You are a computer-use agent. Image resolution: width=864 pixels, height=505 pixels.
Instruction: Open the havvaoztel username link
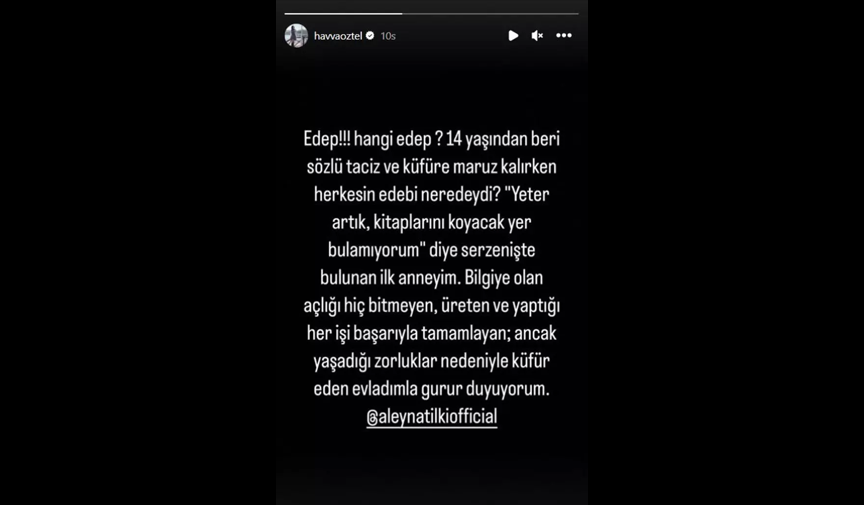point(338,36)
